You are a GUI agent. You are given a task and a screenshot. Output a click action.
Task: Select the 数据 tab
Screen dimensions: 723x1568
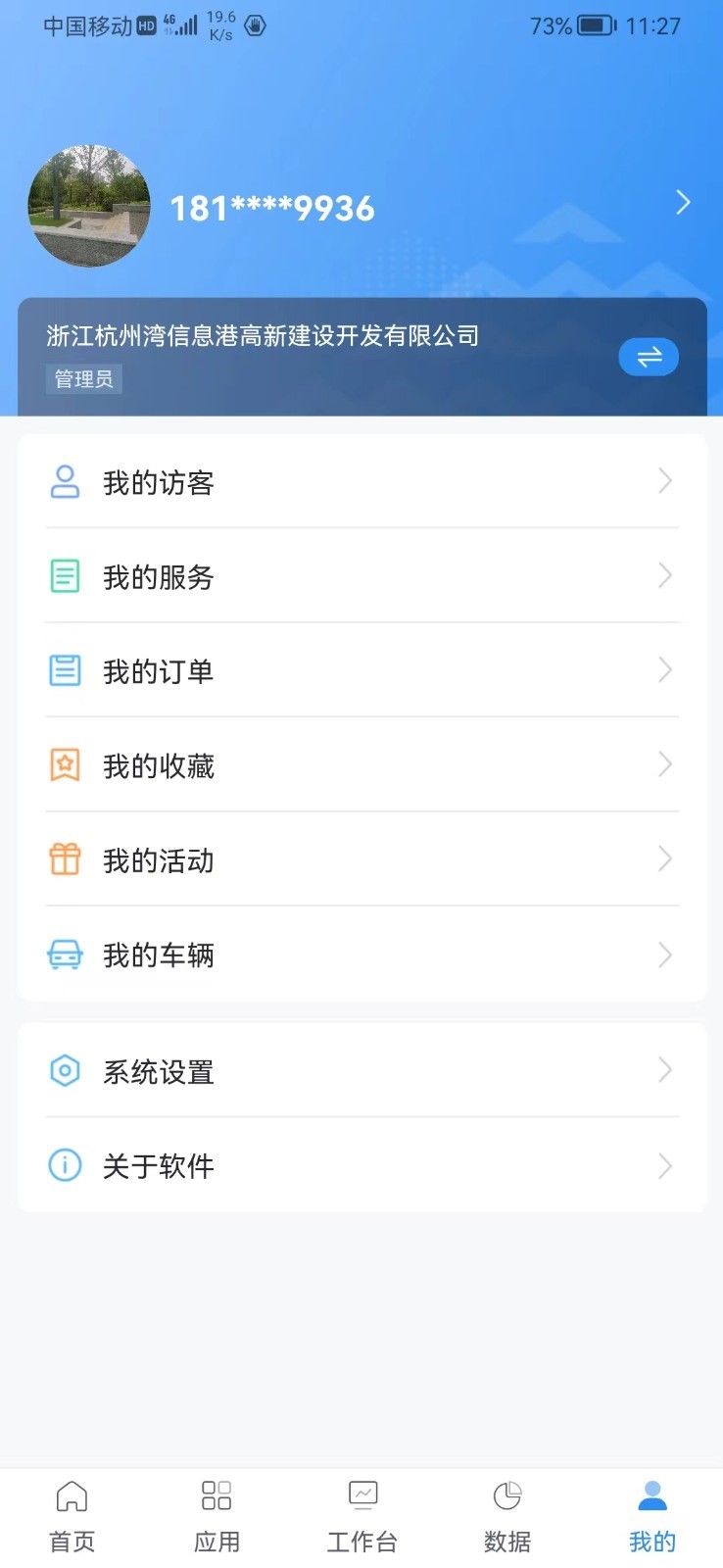pos(506,1516)
